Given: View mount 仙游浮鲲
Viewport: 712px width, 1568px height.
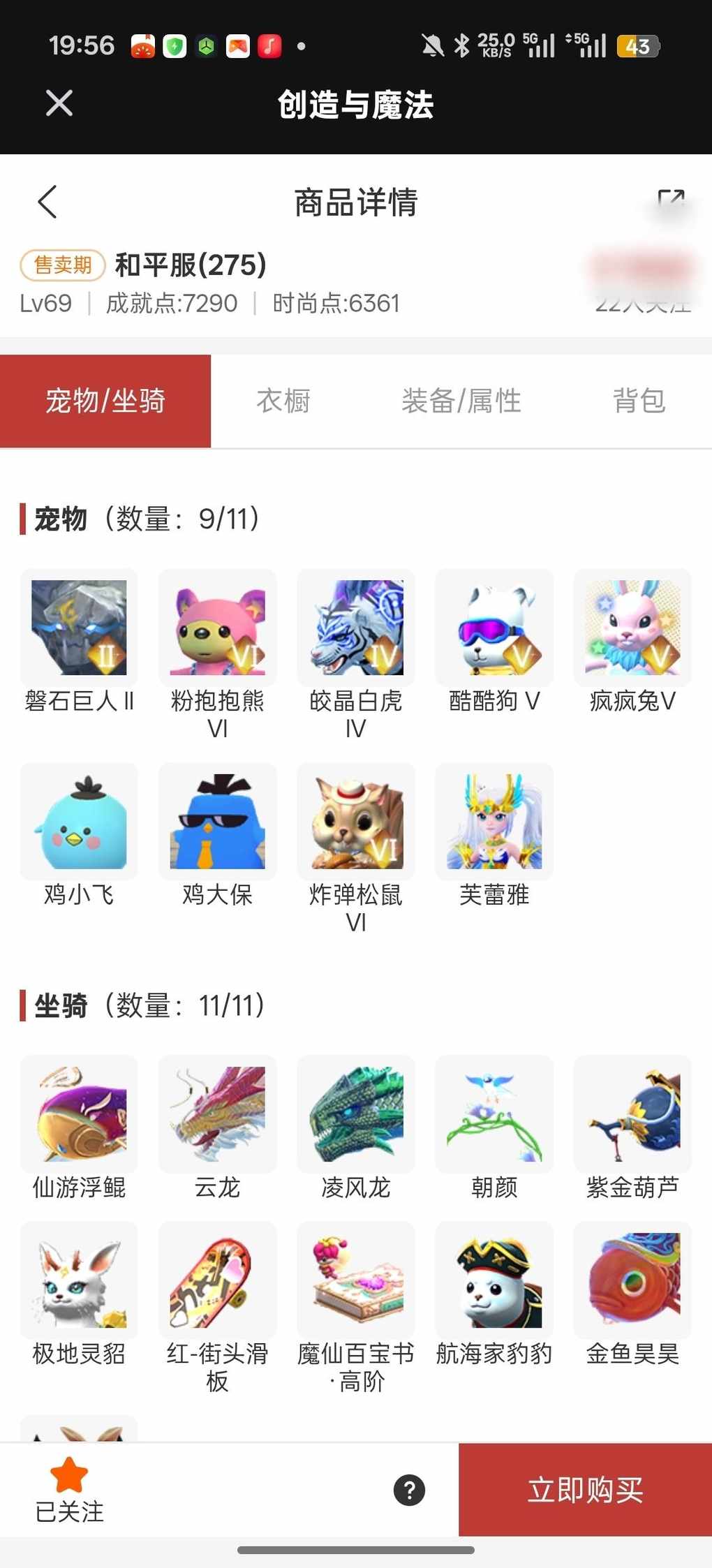Looking at the screenshot, I should click(x=79, y=1114).
